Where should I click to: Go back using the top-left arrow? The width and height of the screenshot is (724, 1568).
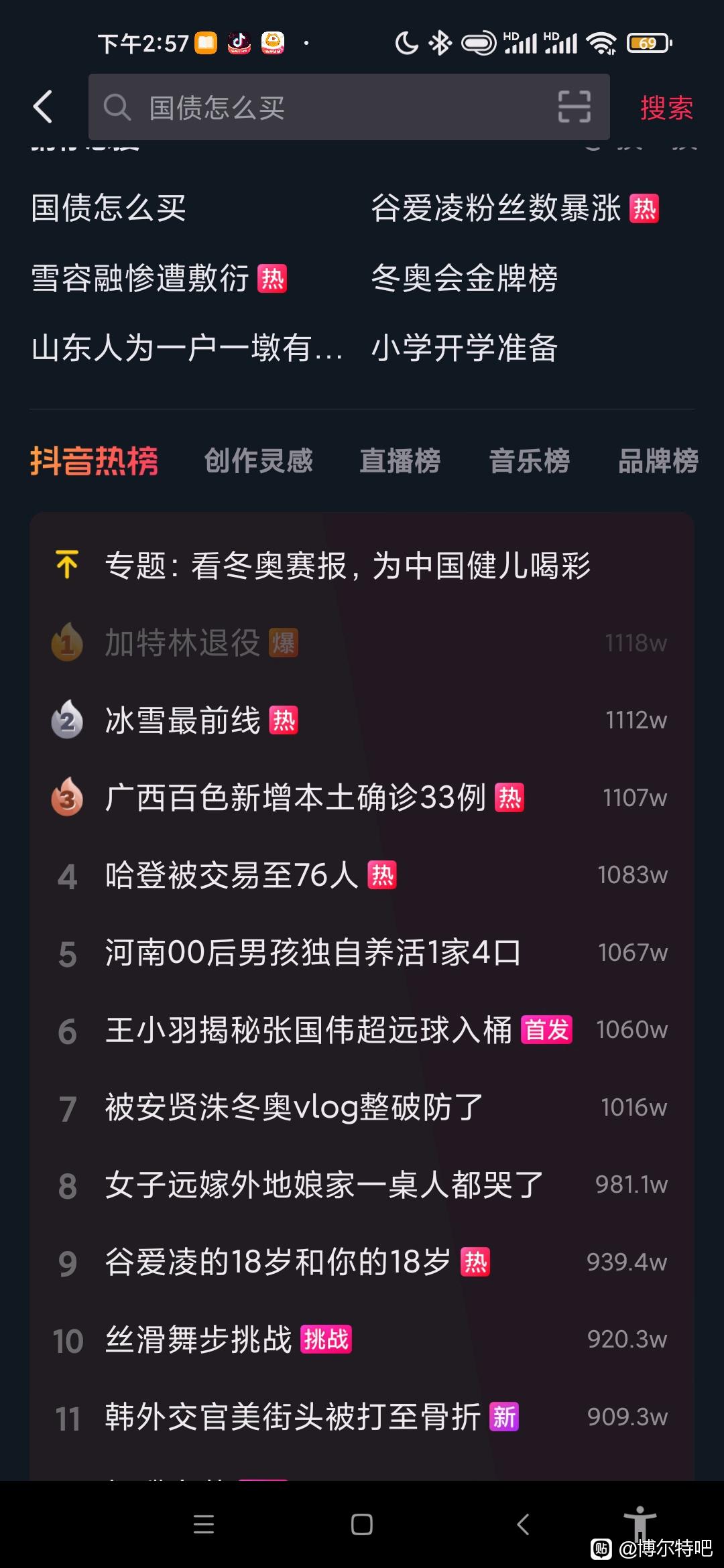(43, 107)
